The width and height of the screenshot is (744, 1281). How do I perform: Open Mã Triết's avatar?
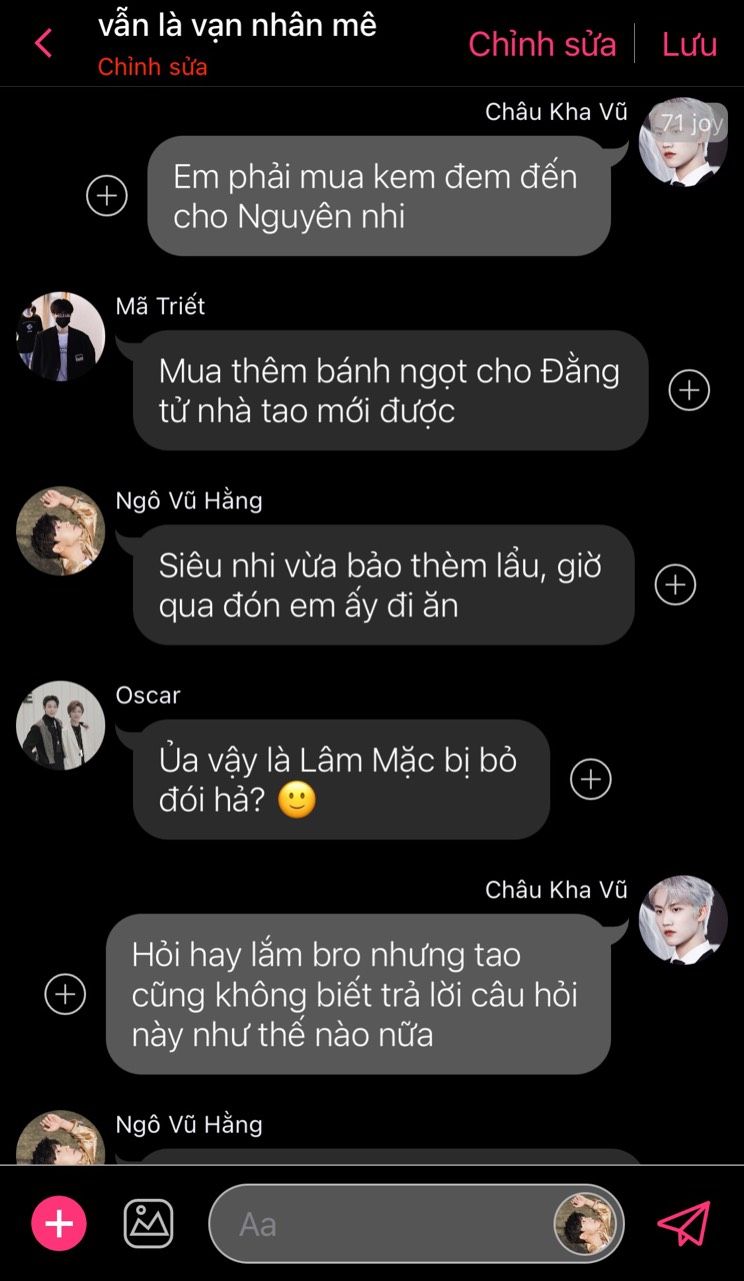(x=60, y=336)
